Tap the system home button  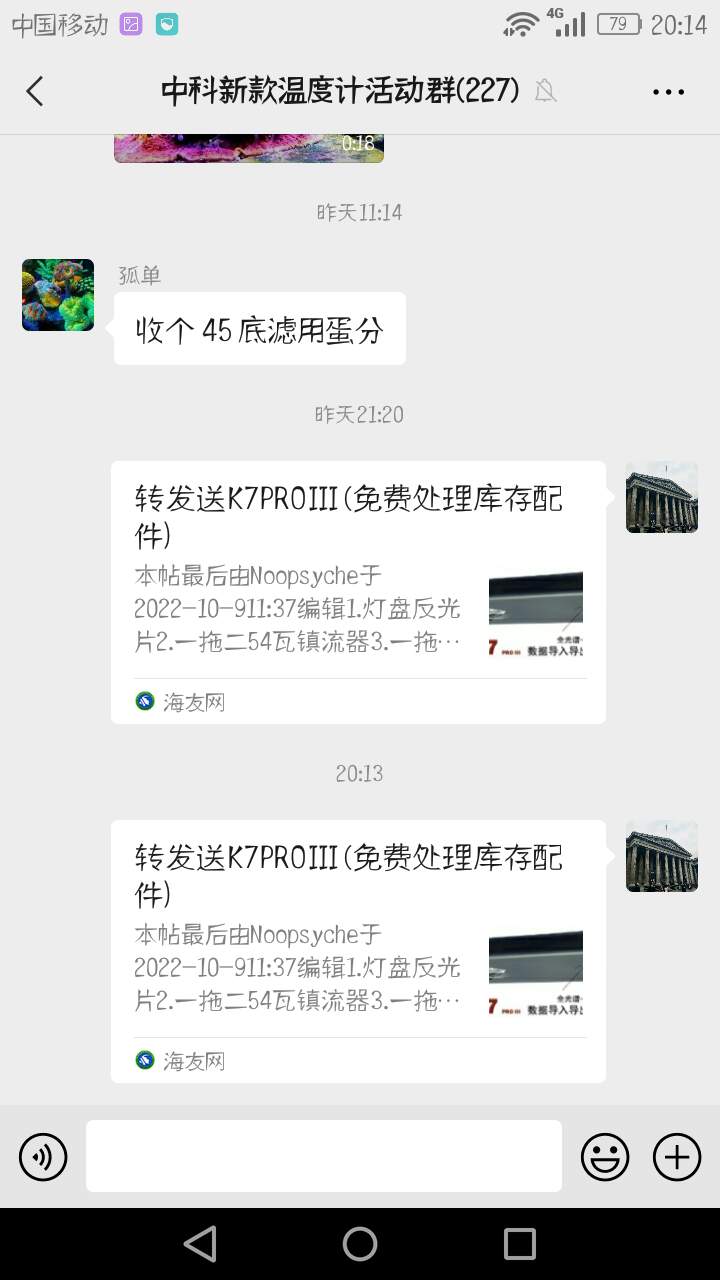point(360,1244)
